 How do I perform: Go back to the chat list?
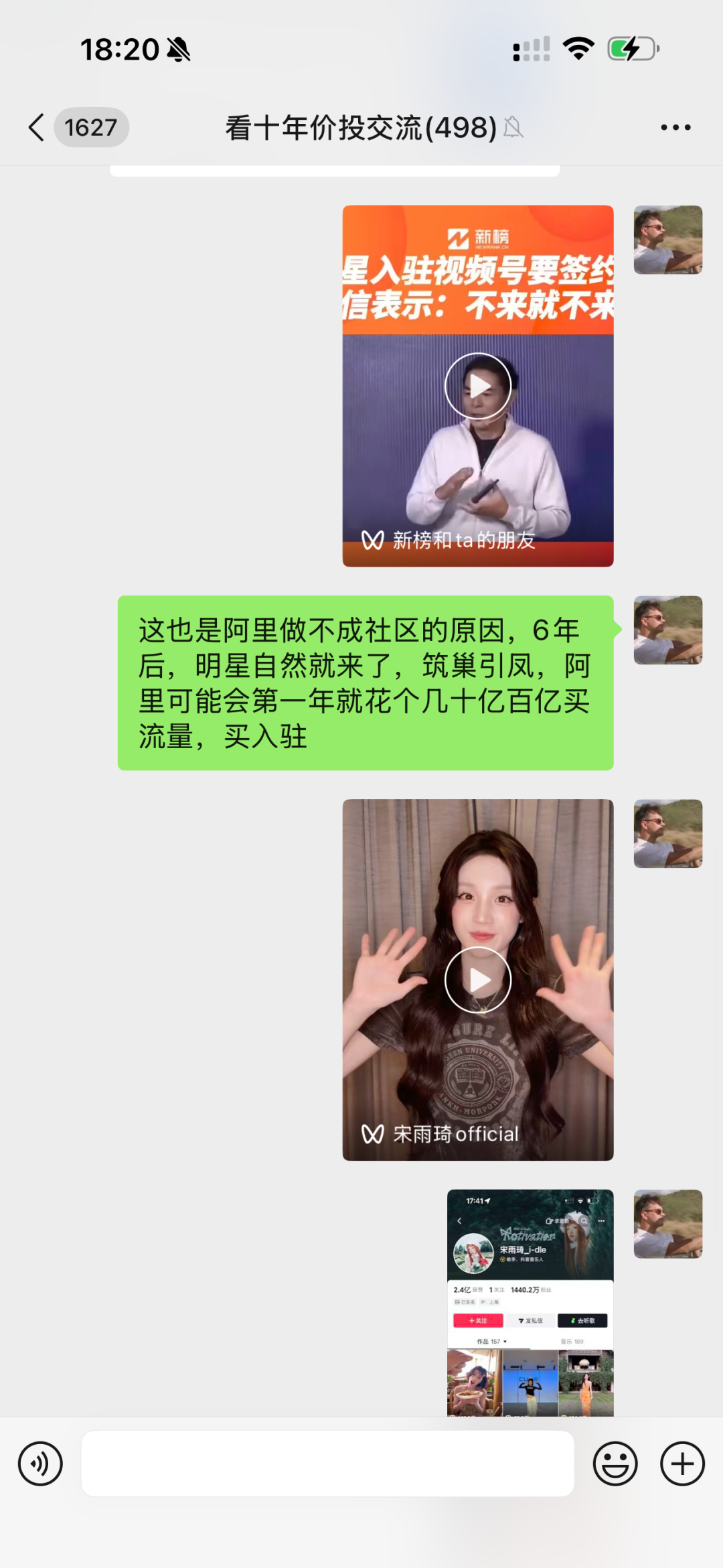point(37,127)
